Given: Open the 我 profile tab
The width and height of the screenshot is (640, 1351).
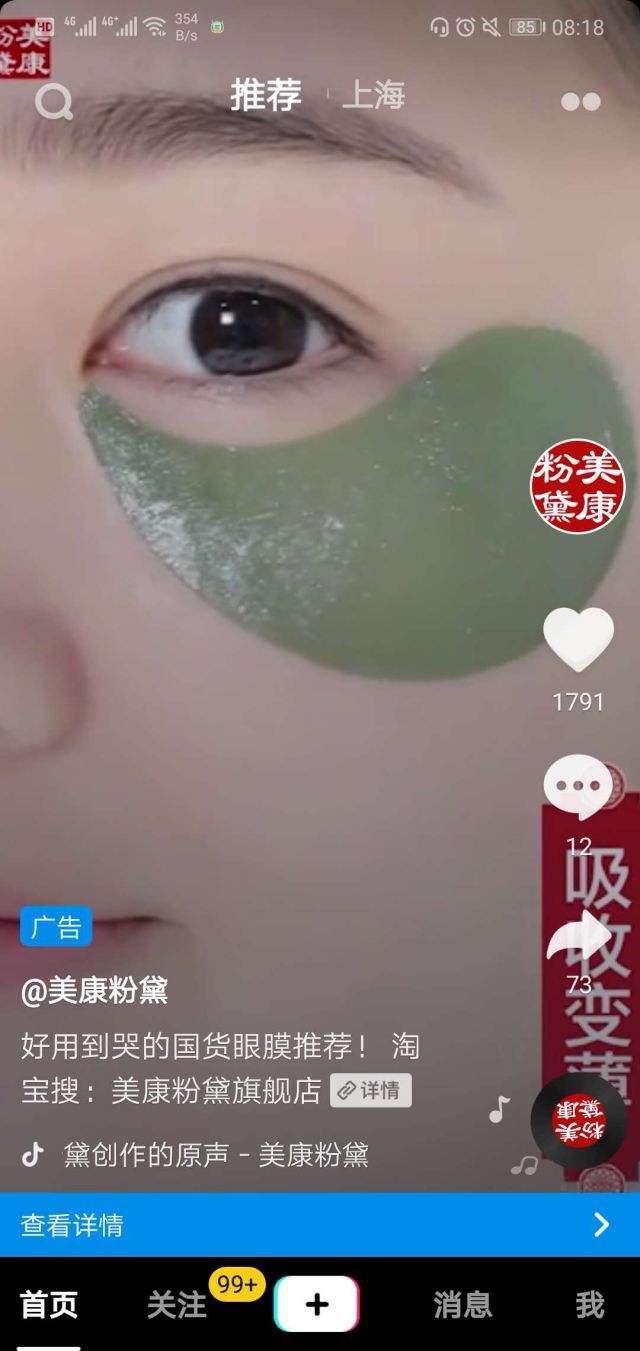Looking at the screenshot, I should click(x=590, y=1305).
